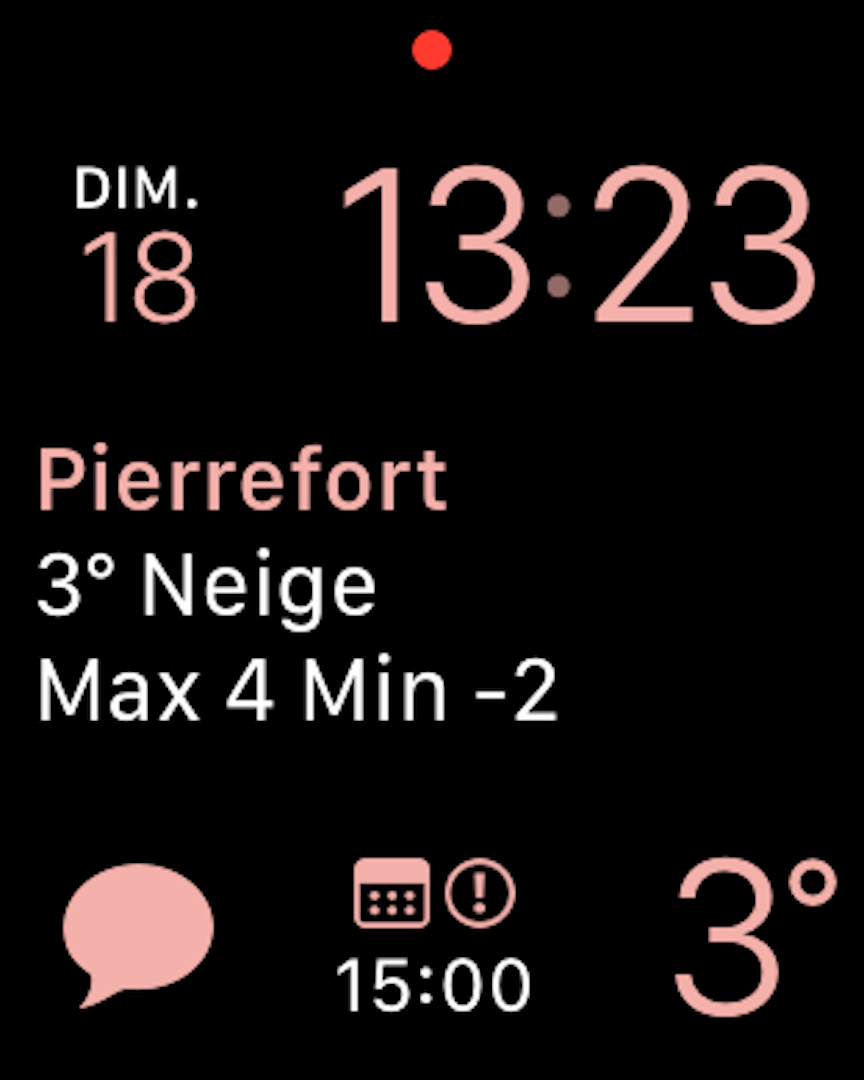Screen dimensions: 864x1080
Task: Open the Pierrefort weather details
Action: (297, 584)
